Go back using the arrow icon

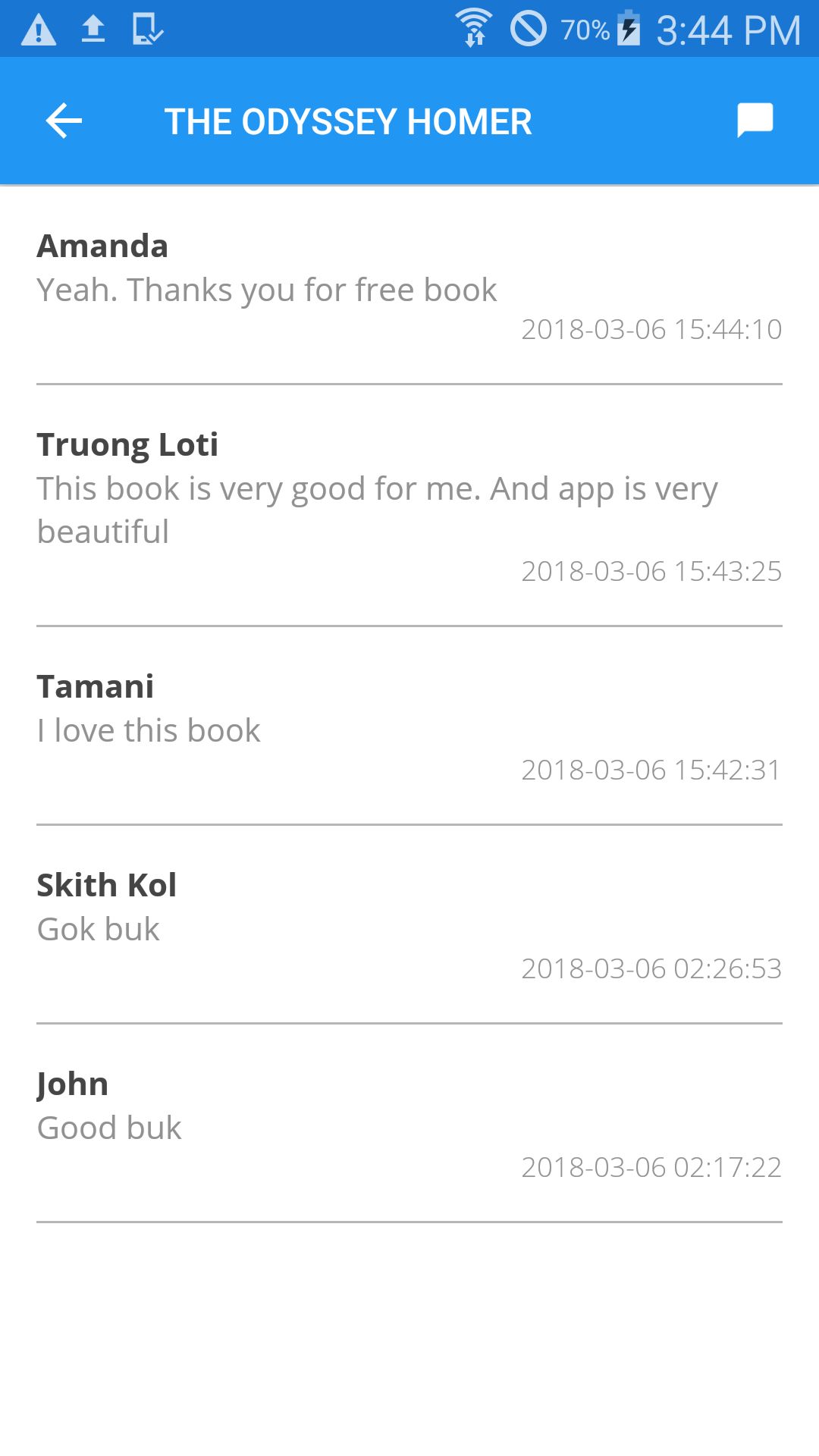coord(64,121)
